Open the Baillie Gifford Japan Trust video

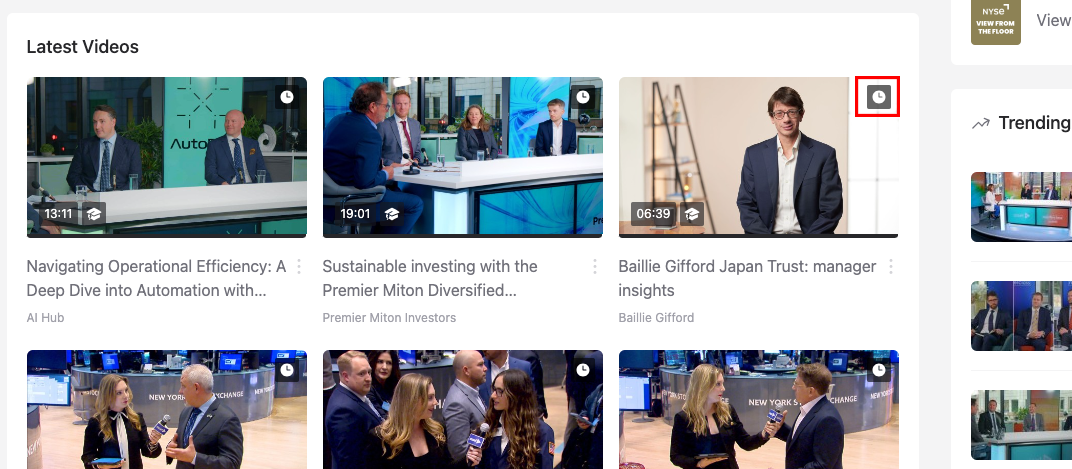[x=758, y=157]
